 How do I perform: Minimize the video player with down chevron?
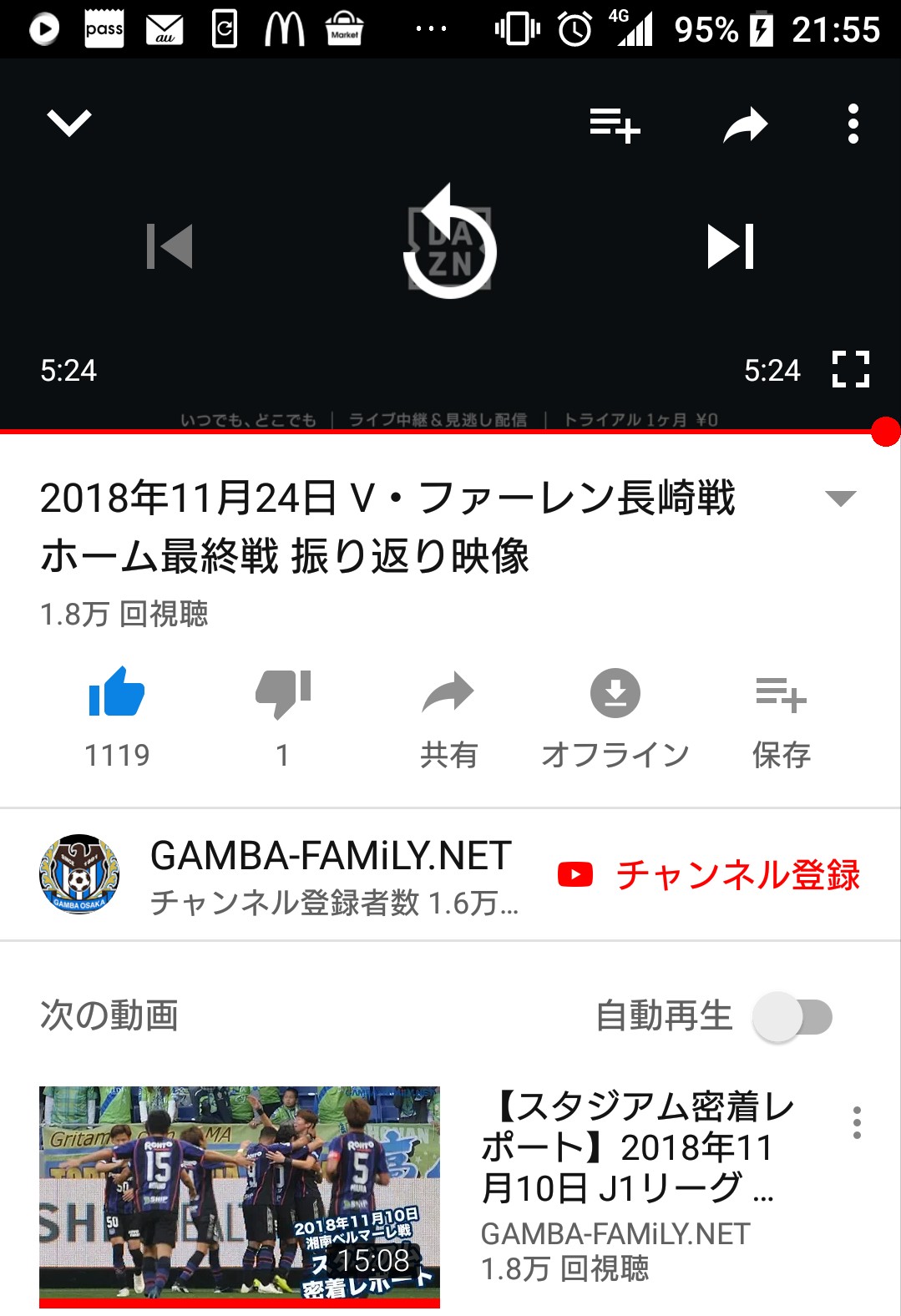(69, 124)
